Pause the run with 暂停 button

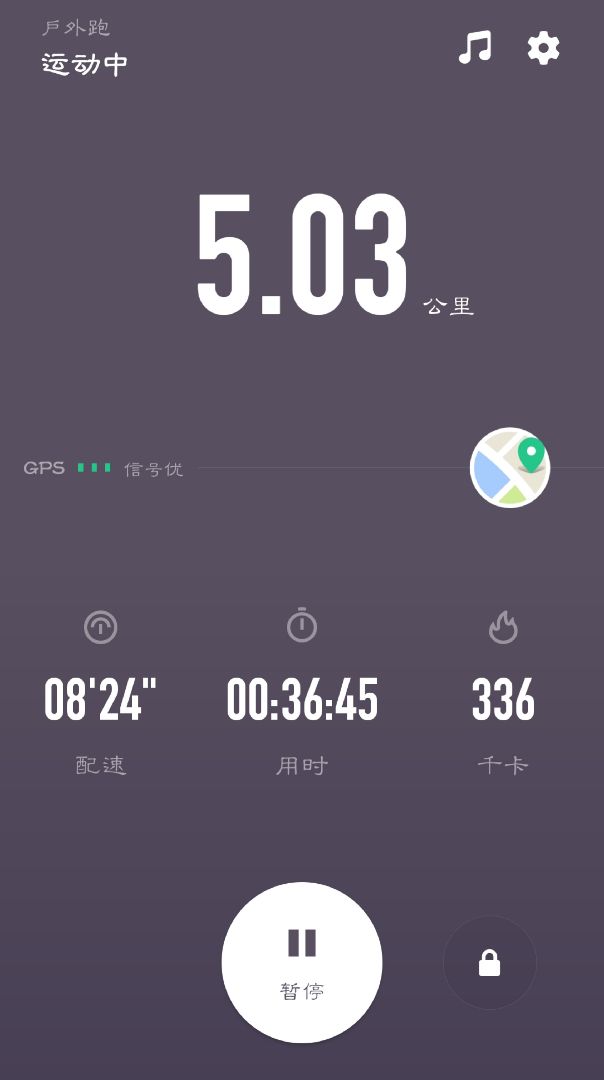pyautogui.click(x=302, y=962)
